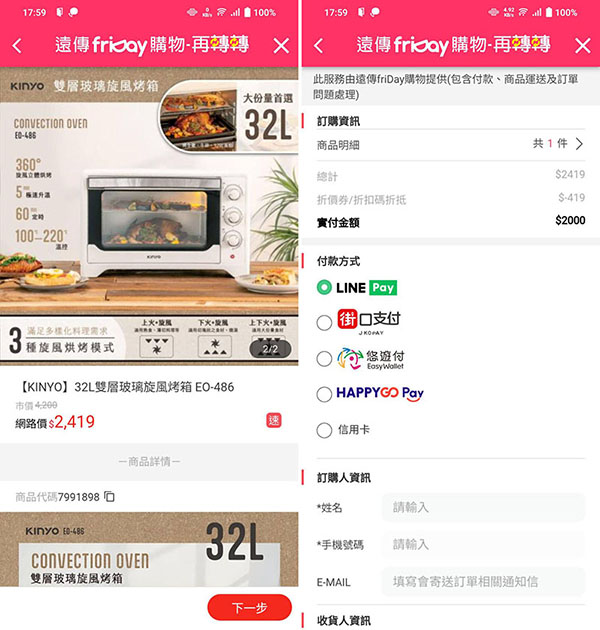The image size is (600, 630).
Task: Copy the product code 7991898
Action: (x=110, y=497)
